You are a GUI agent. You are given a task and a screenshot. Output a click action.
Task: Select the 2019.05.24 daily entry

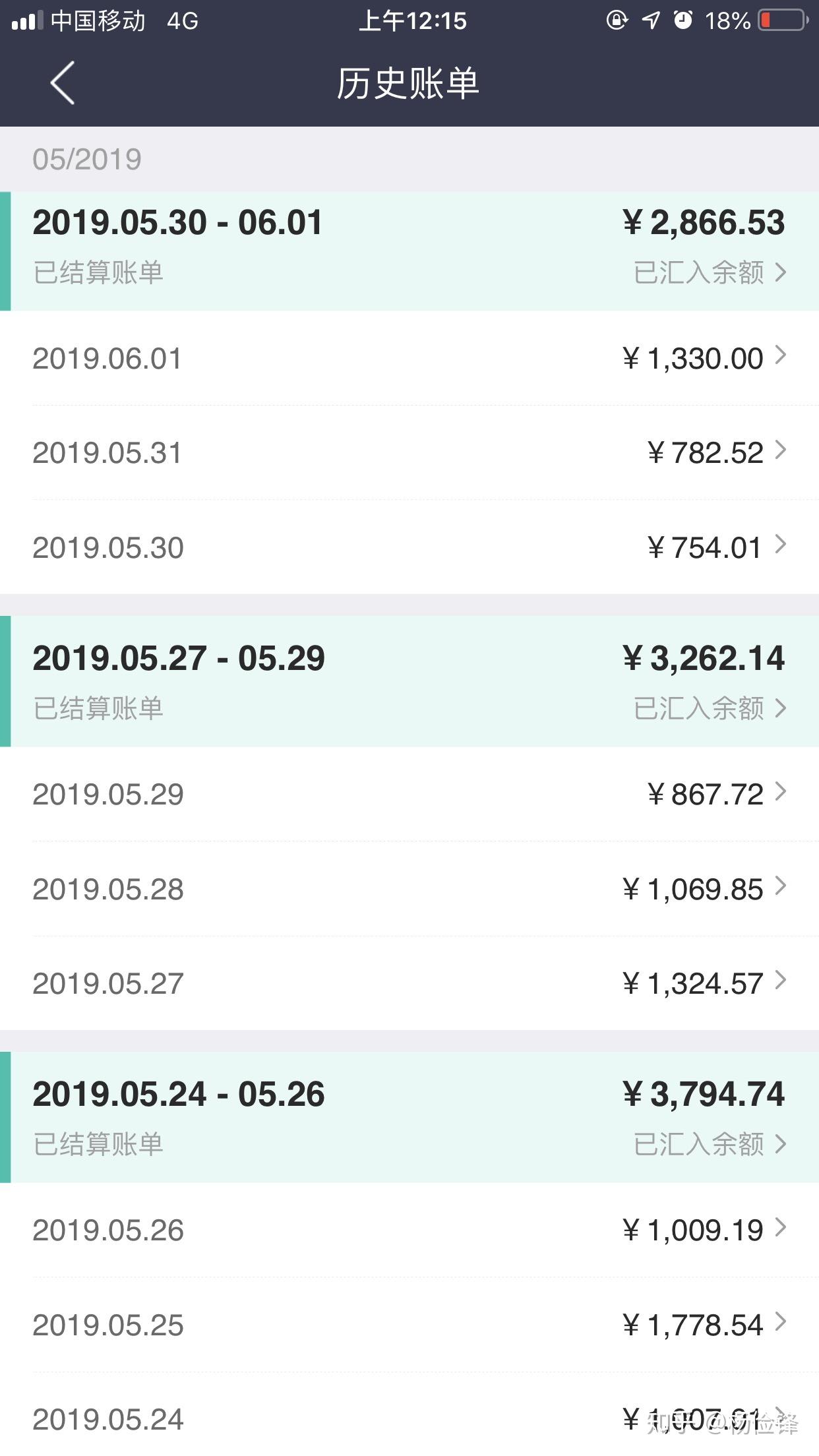coord(409,1419)
